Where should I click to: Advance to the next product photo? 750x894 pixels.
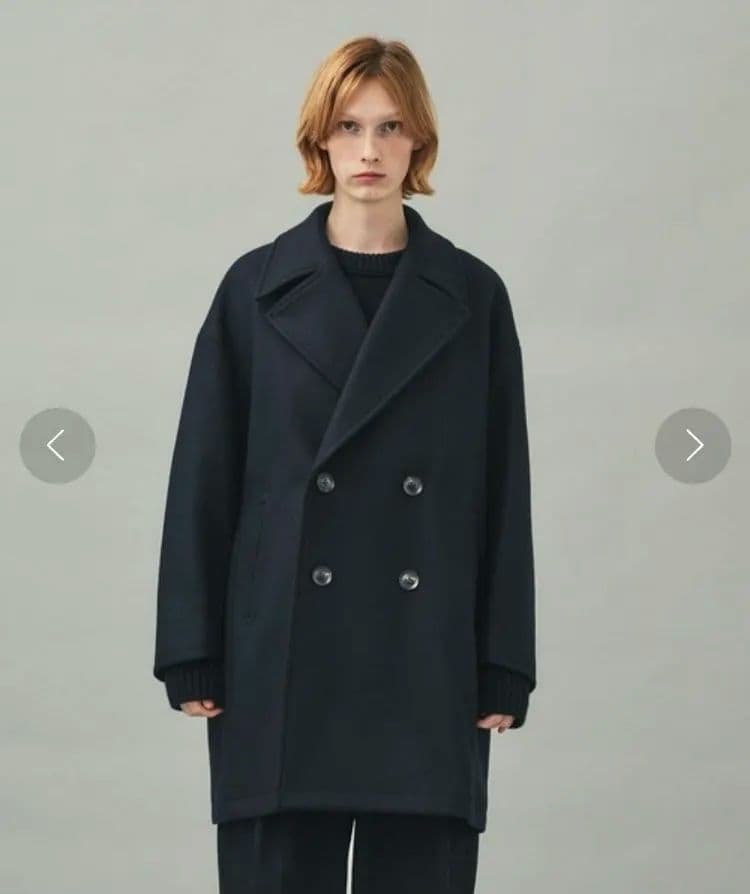point(693,446)
